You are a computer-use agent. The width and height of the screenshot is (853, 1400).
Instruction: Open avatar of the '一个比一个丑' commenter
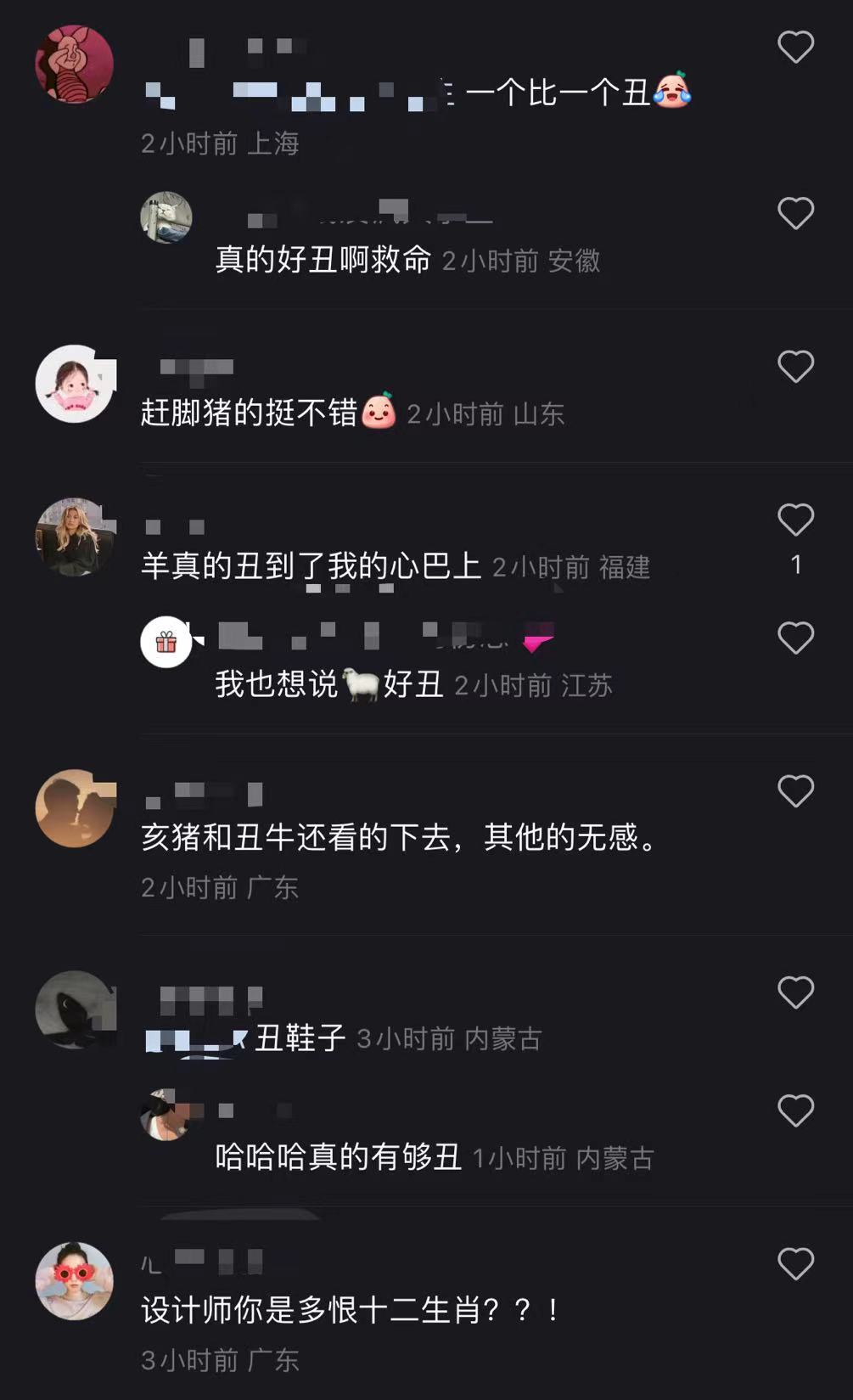(x=75, y=65)
